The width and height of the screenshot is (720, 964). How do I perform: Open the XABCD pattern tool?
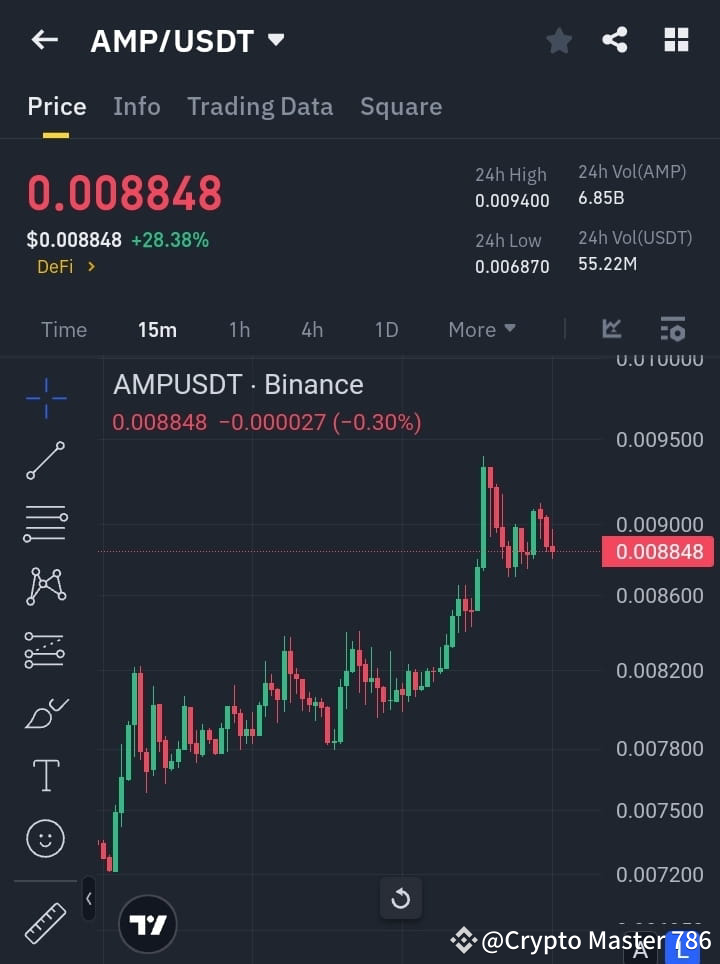[45, 587]
